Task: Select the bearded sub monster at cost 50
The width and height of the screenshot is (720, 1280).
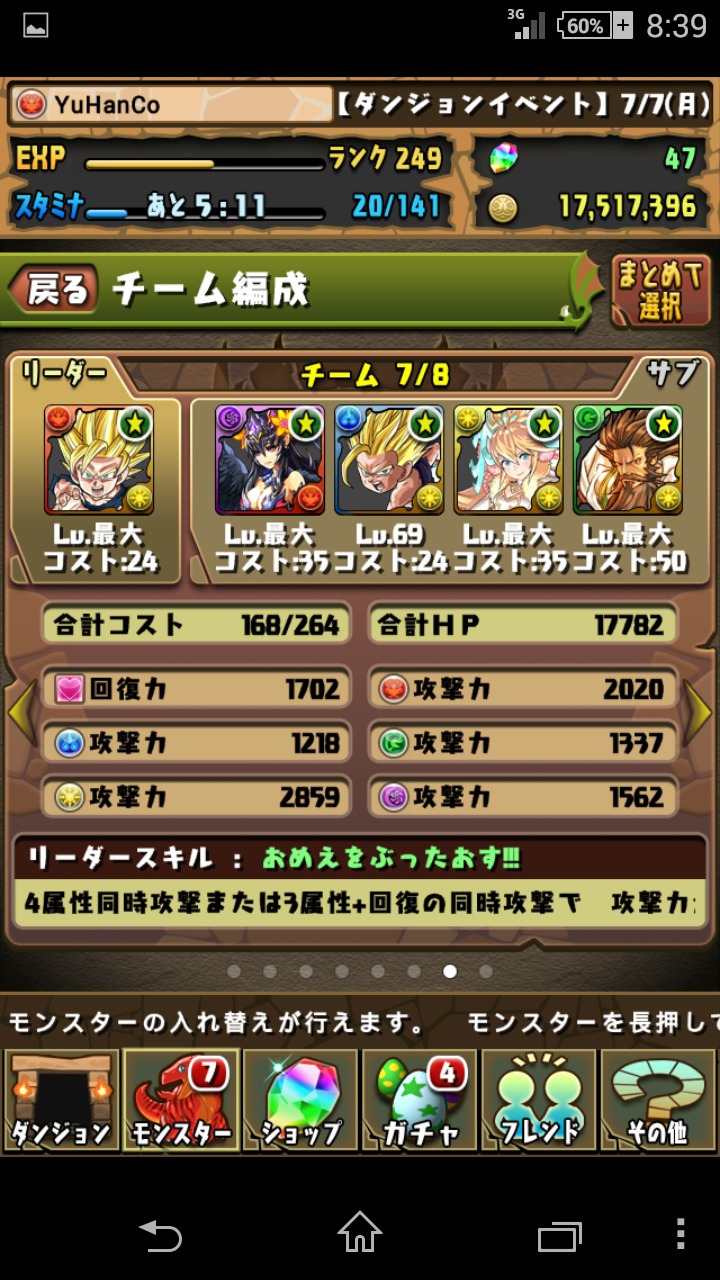Action: click(x=627, y=460)
